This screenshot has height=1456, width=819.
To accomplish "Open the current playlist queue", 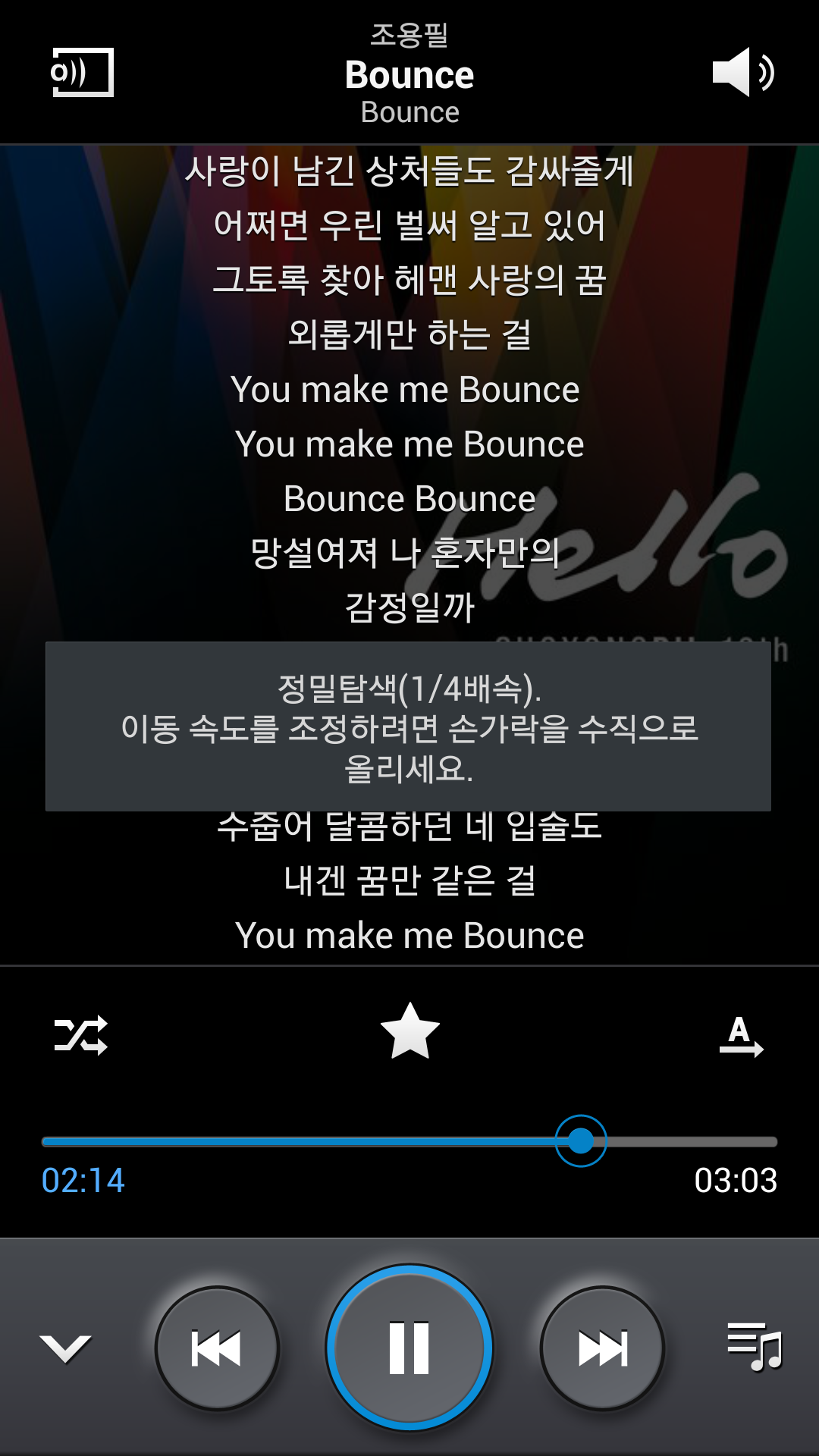I will click(754, 1347).
